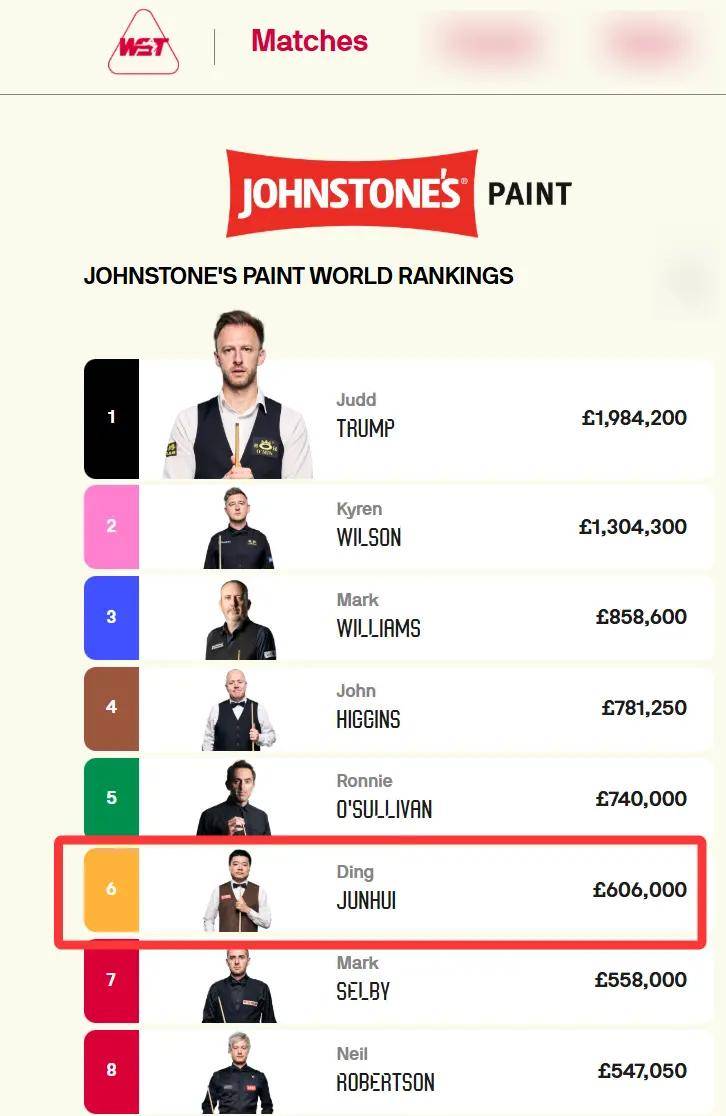Tap Ronnie O'Sullivan's ranking row
This screenshot has height=1116, width=726.
(x=384, y=797)
